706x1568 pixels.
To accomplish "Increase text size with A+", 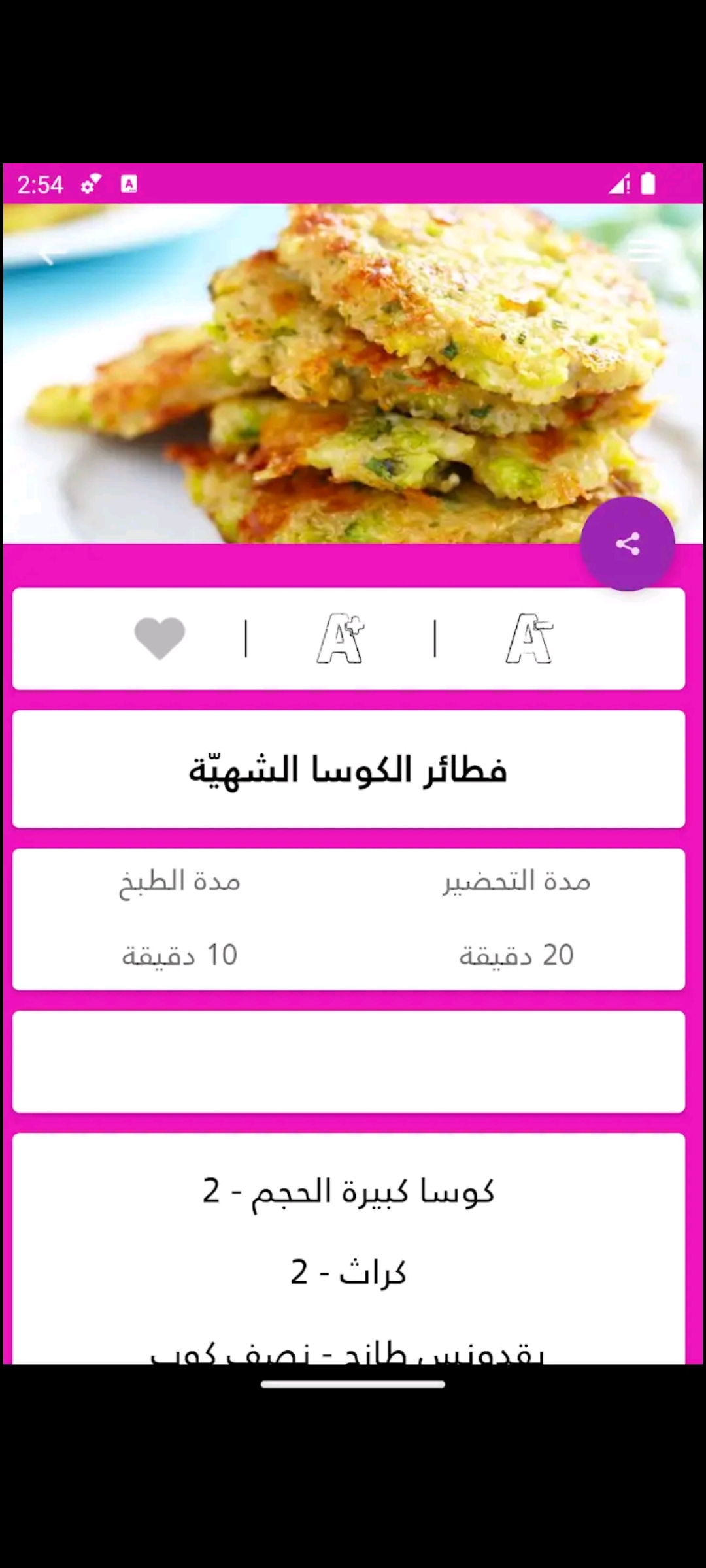I will [x=341, y=638].
